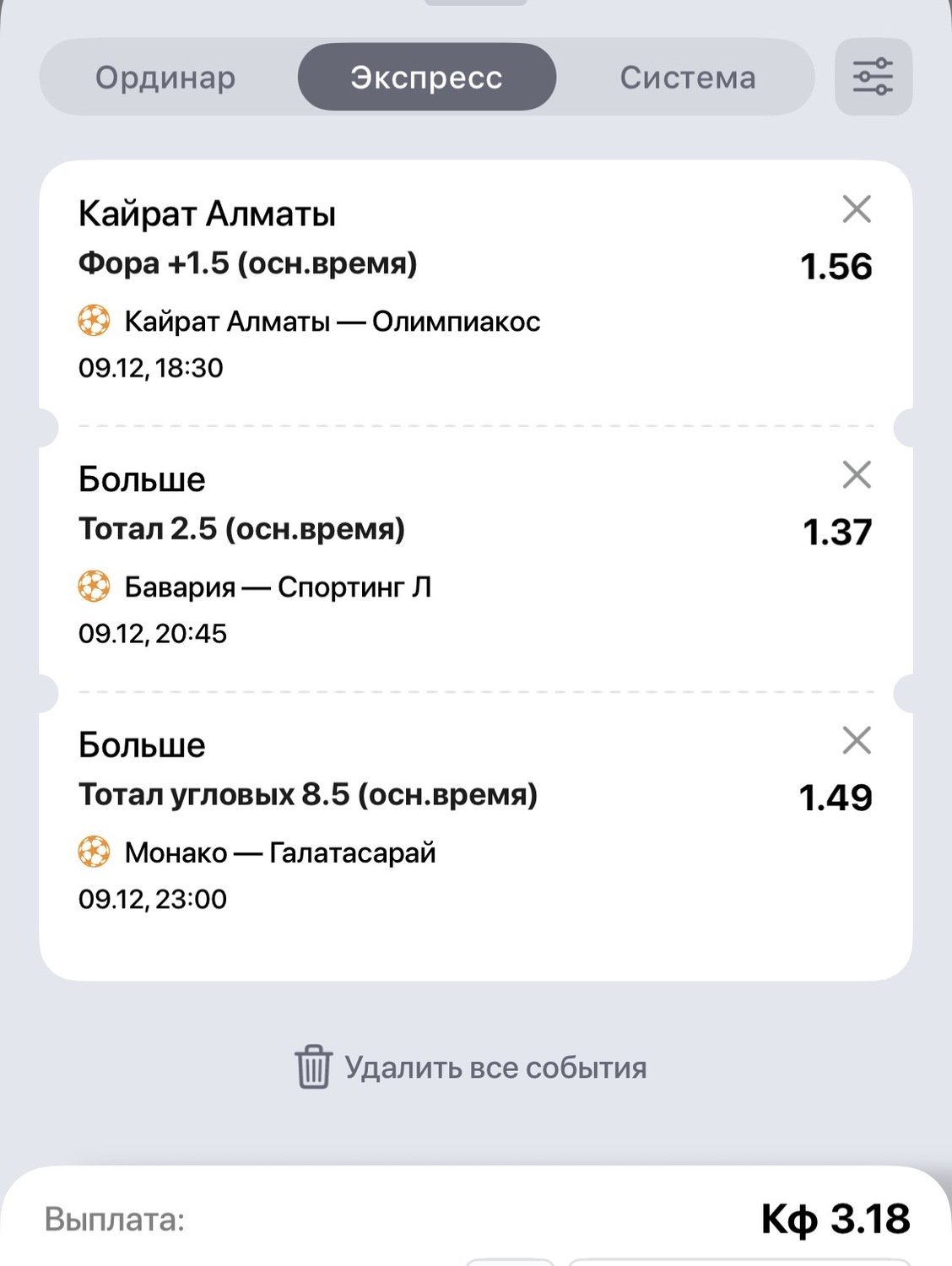Select the Экспресс bet type tab

tap(426, 78)
